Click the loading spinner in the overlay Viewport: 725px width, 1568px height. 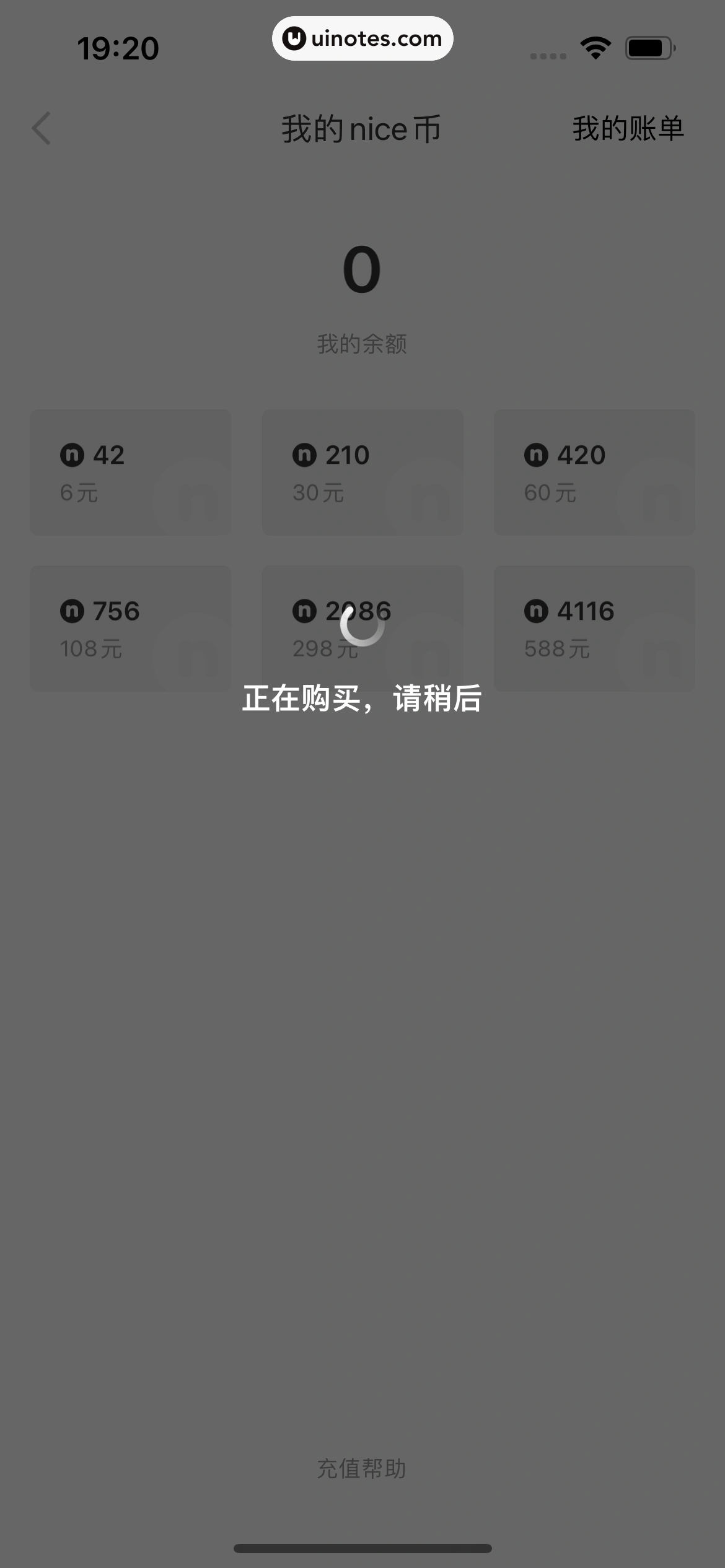coord(362,629)
